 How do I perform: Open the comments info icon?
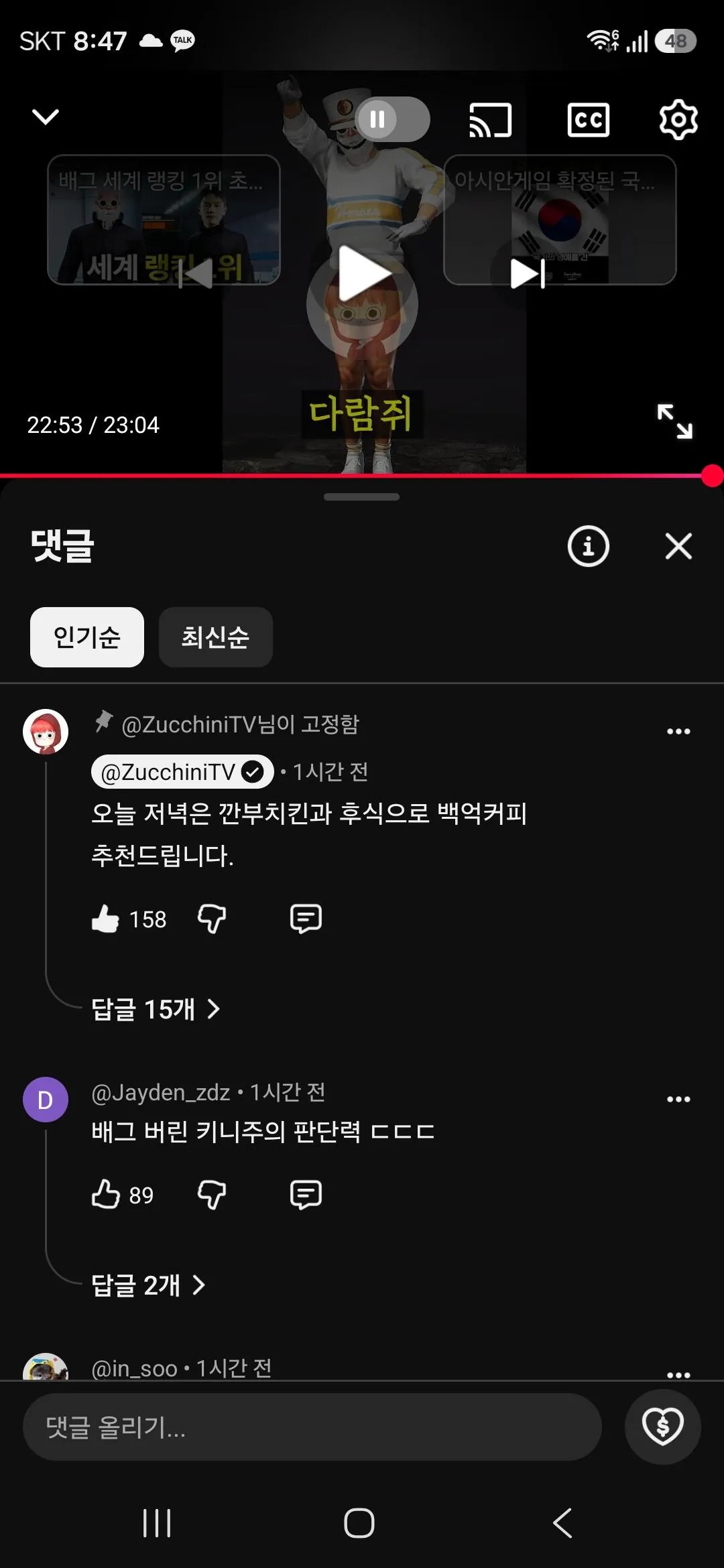pos(588,546)
